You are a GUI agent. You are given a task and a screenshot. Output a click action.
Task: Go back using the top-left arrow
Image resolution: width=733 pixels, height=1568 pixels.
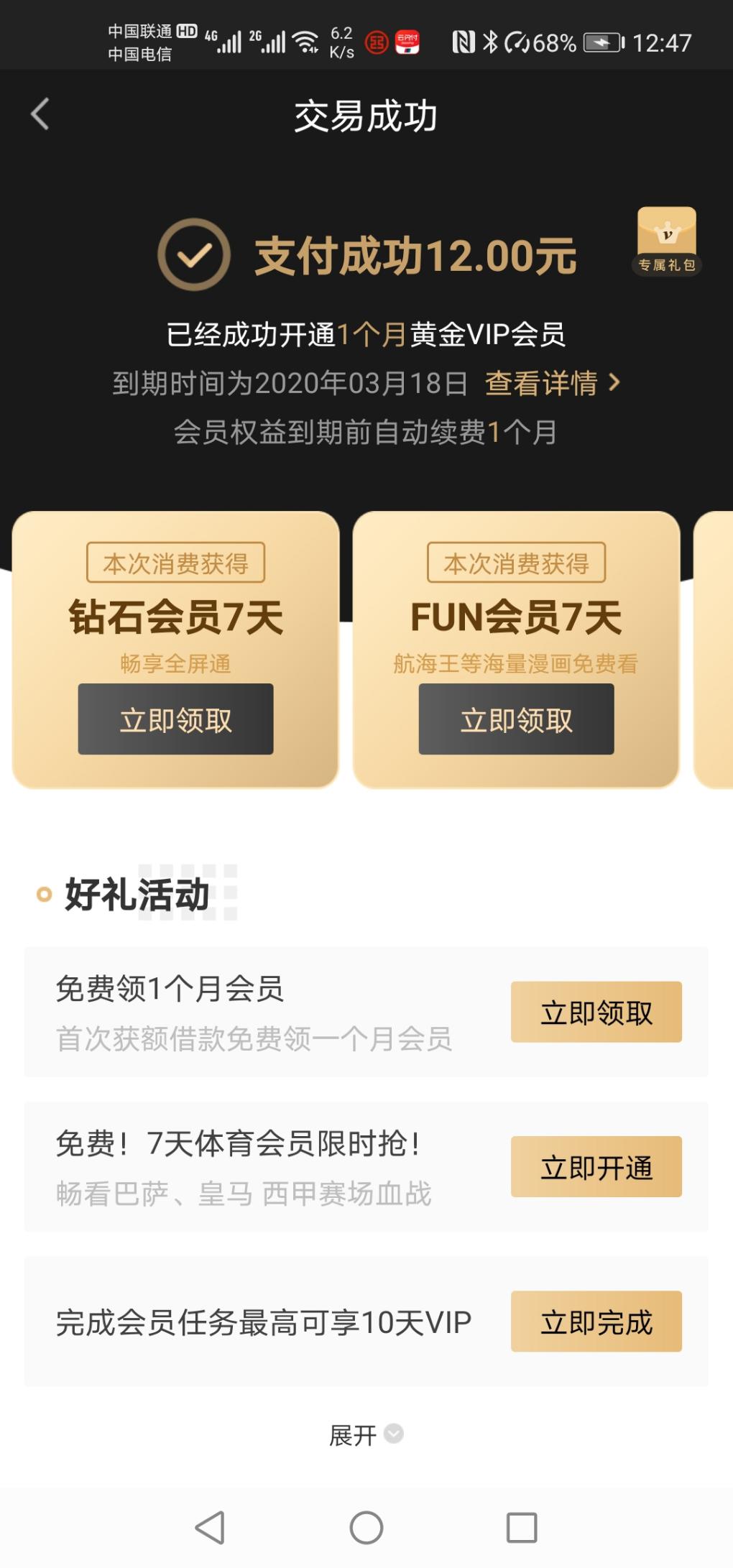point(40,114)
